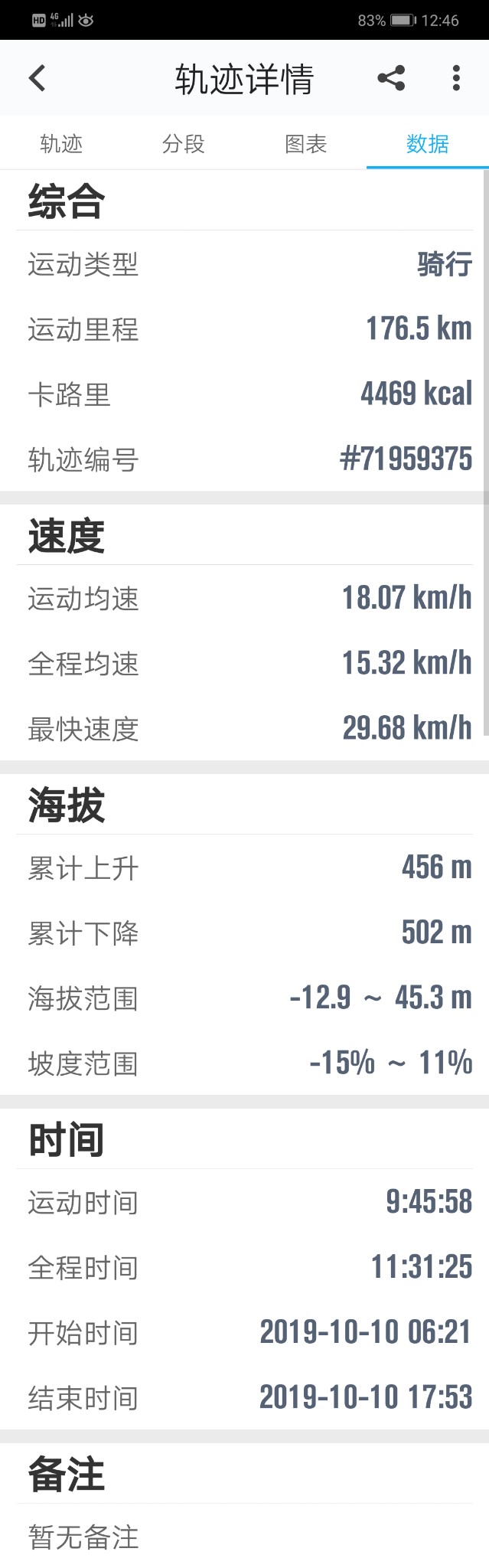This screenshot has width=489, height=1568.
Task: Open the 图表 tab
Action: (306, 144)
